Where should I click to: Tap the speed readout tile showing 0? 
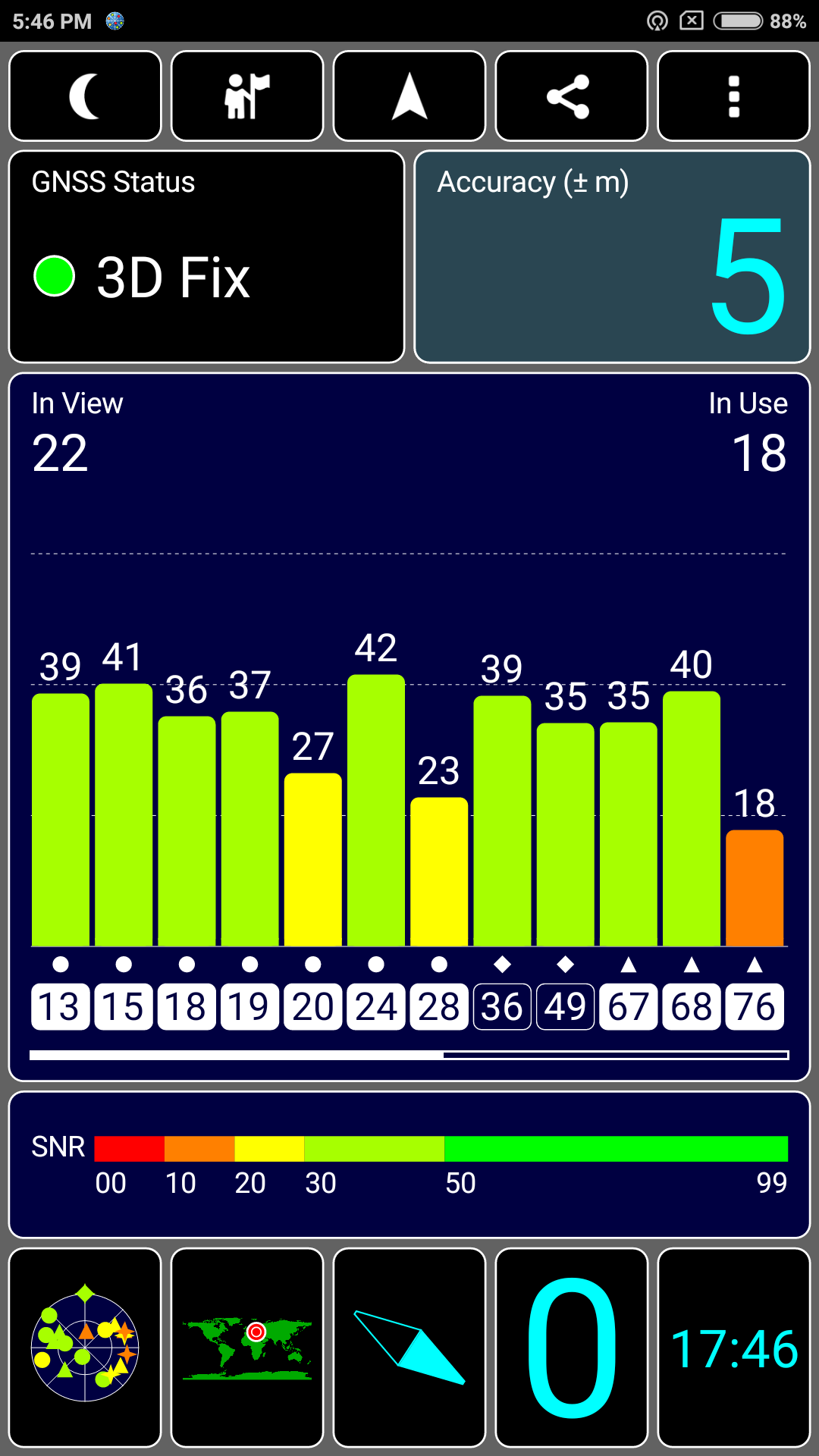(572, 1348)
